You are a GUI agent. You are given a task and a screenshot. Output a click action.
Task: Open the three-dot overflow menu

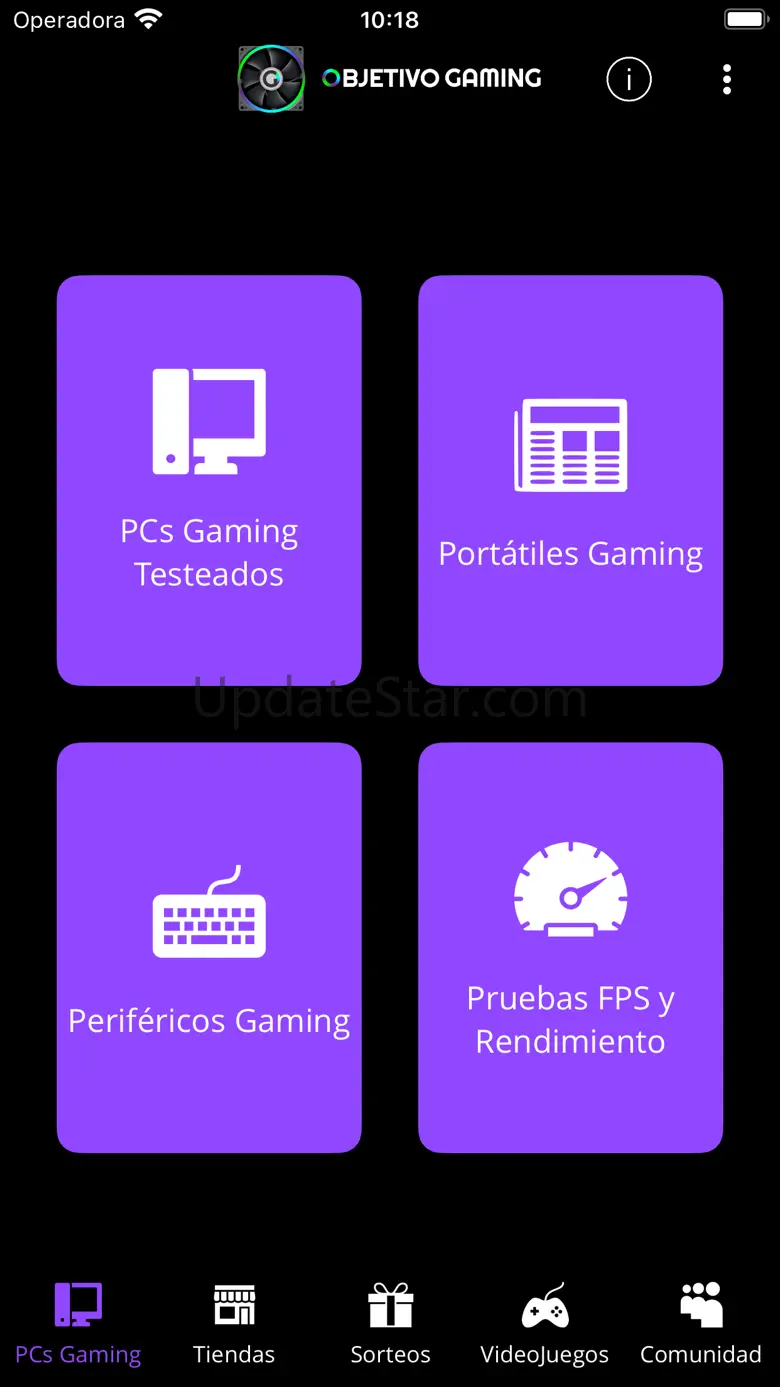pos(727,79)
